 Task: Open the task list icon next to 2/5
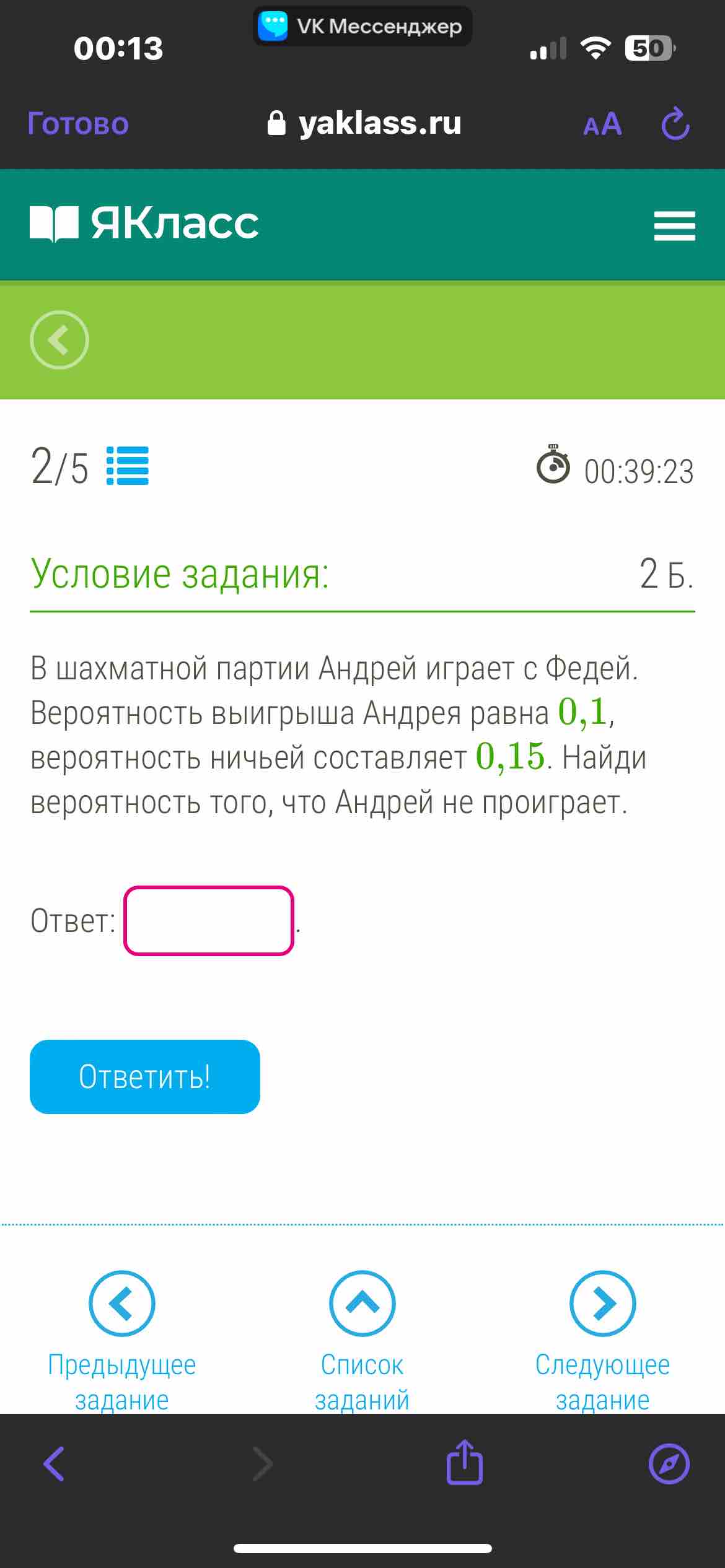click(128, 466)
